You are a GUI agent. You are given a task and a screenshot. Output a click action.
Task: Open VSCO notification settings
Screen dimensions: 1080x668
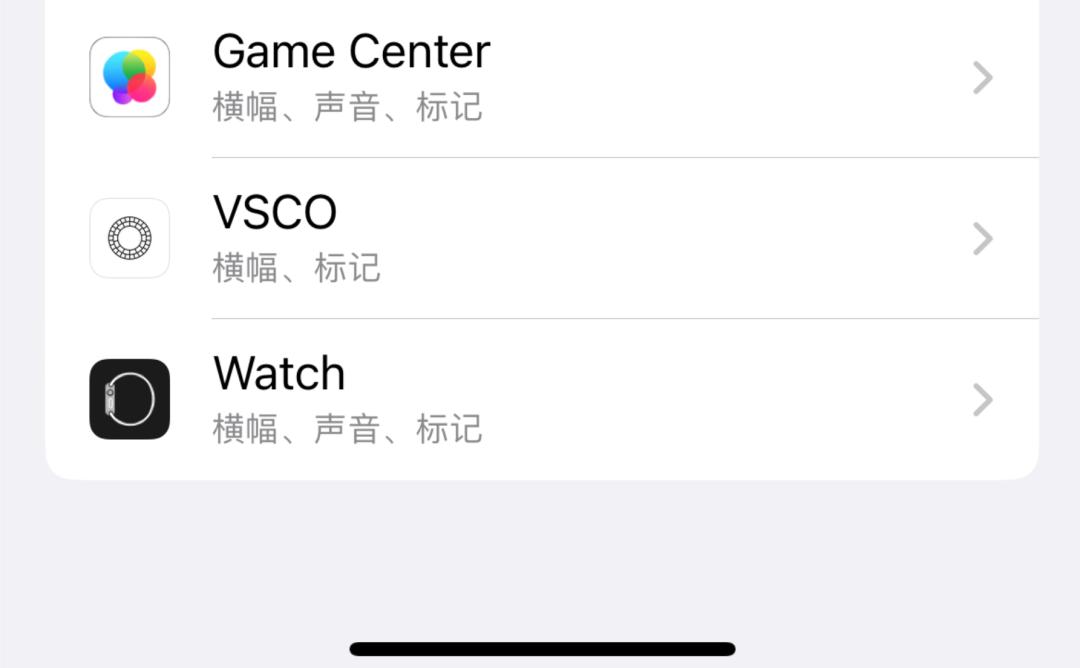(540, 238)
